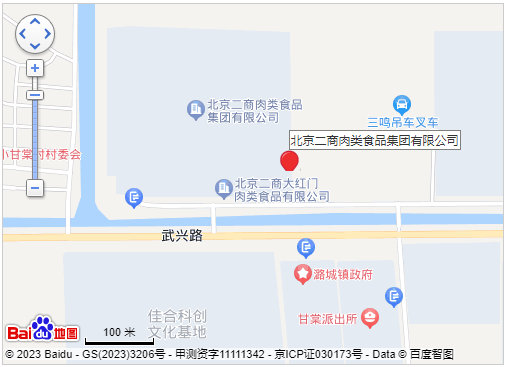
Task: Tap the zoom level slider handle
Action: pos(35,95)
